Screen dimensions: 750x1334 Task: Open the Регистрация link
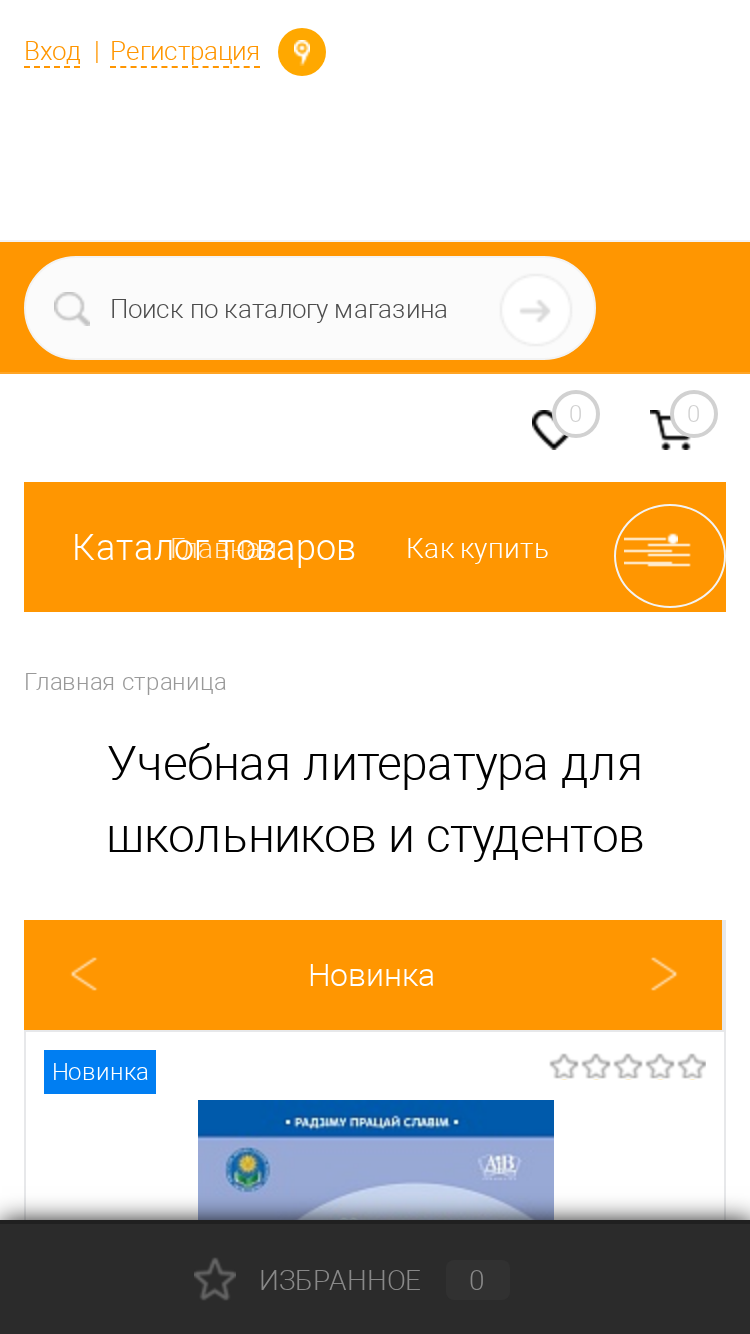pos(185,51)
